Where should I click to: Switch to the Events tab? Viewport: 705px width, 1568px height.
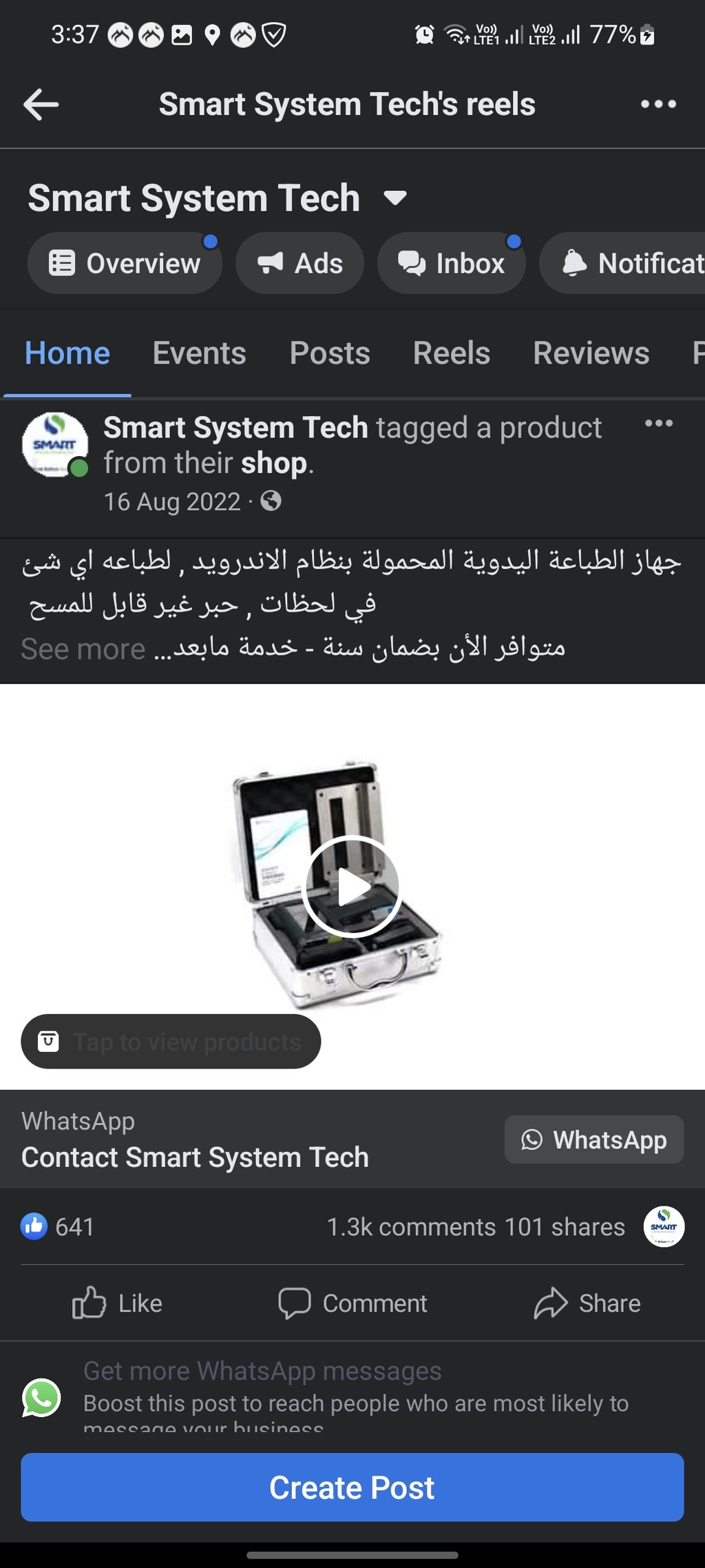point(199,353)
